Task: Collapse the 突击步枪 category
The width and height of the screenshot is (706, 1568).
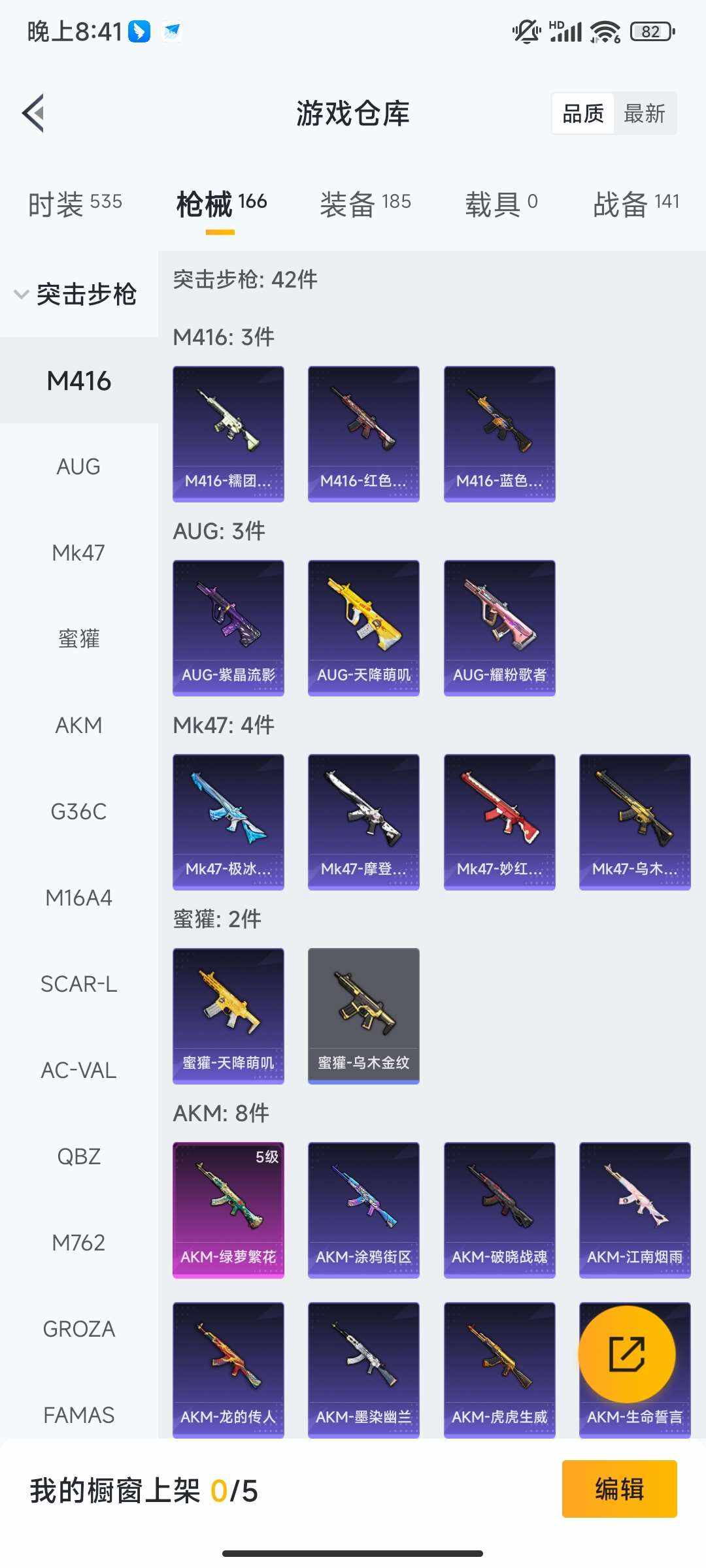Action: pyautogui.click(x=75, y=294)
